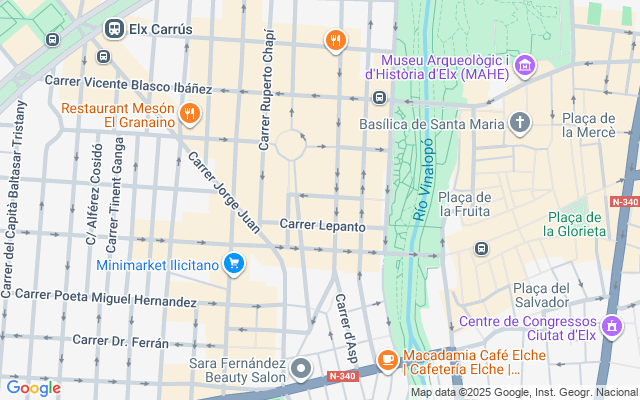
Task: Tap the unlabeled orange restaurant marker at the top
Action: [335, 41]
